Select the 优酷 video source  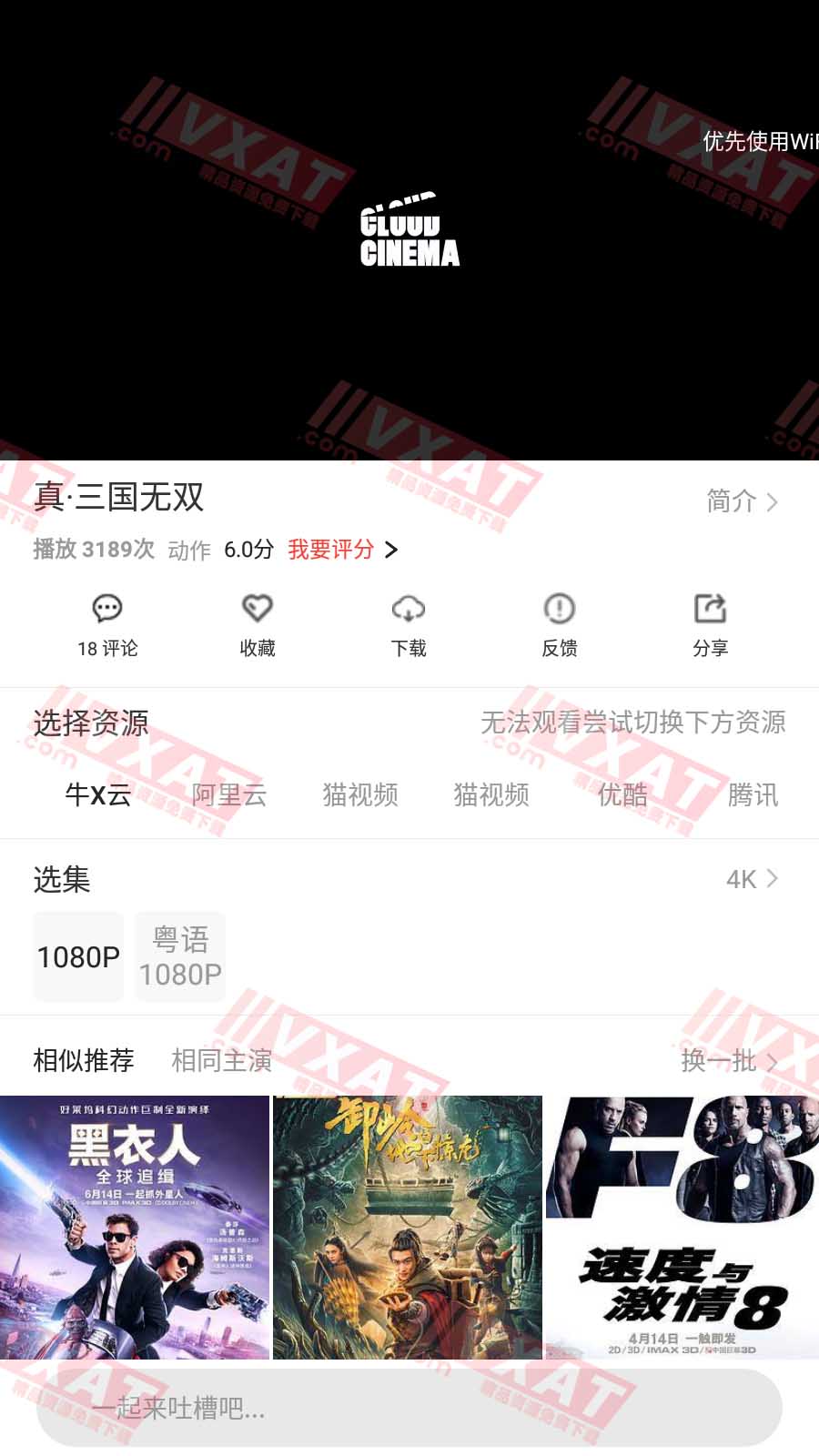(622, 795)
